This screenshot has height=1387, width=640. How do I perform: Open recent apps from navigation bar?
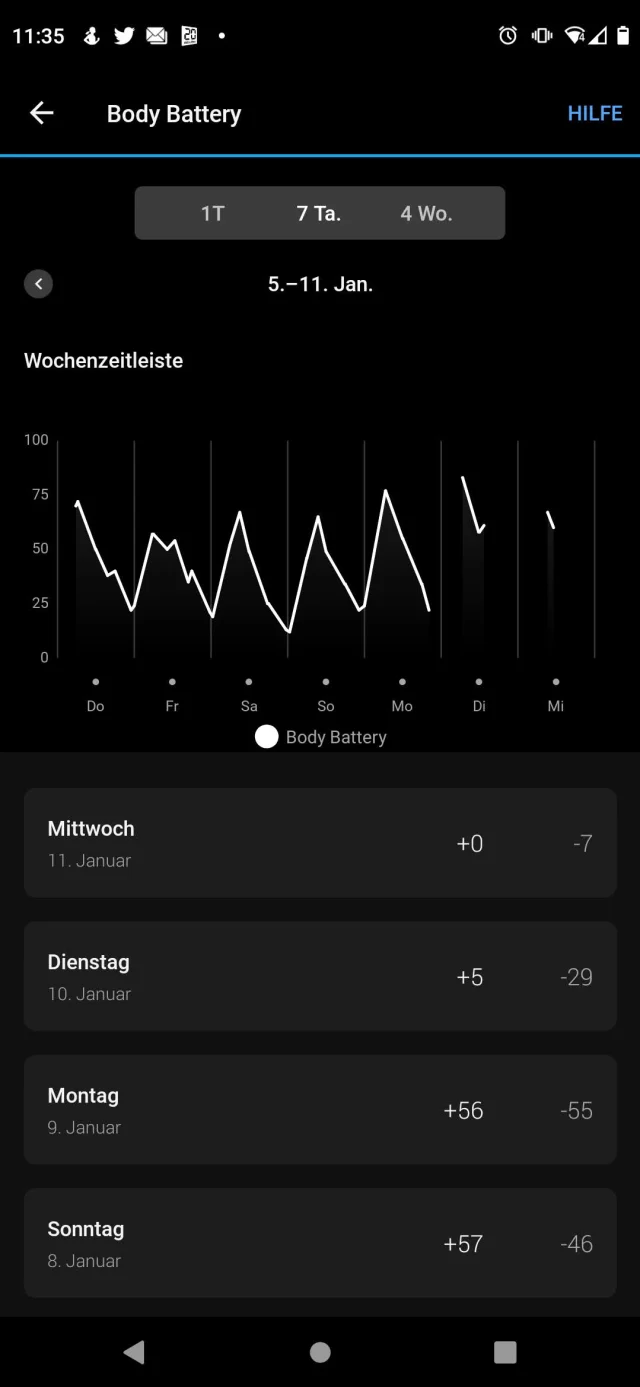(x=505, y=1352)
